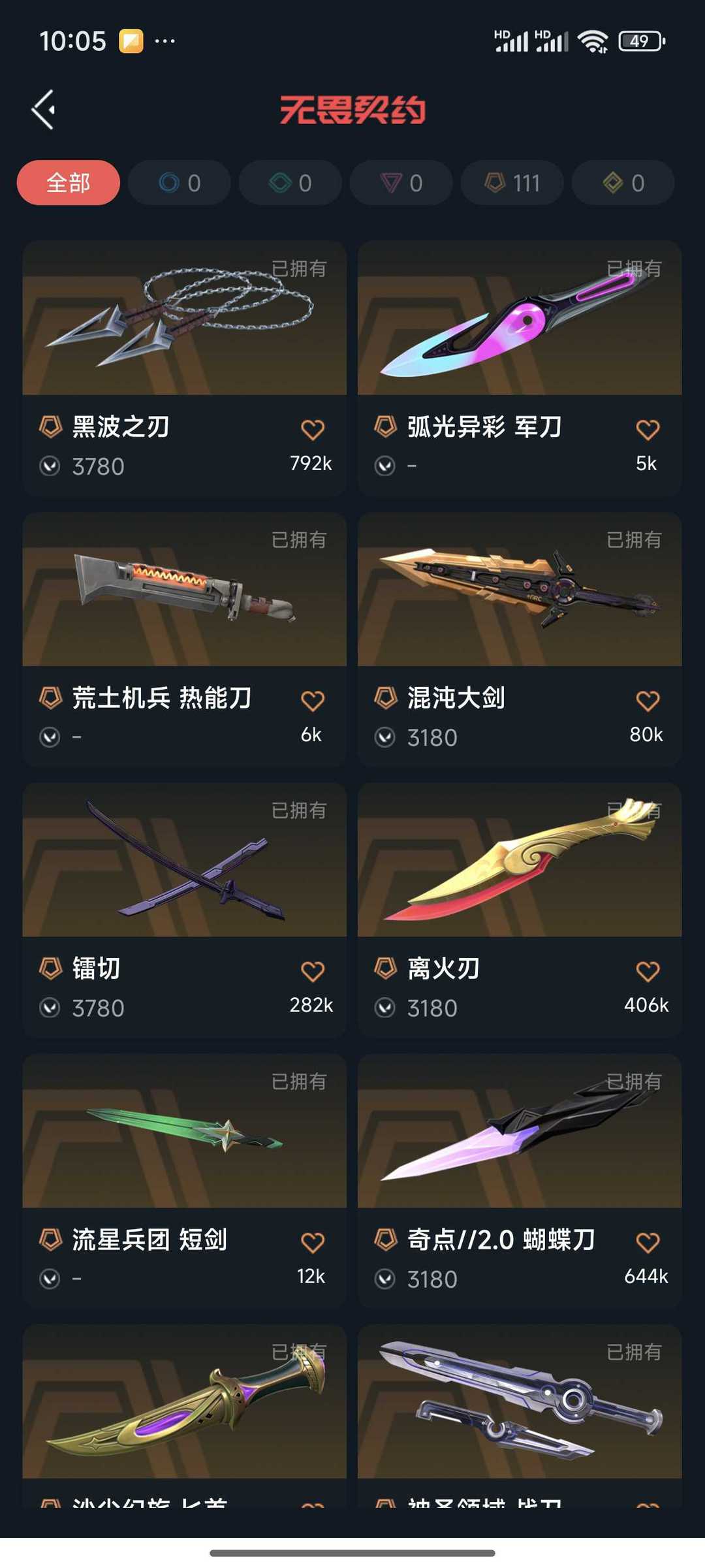
Task: Select the blue circle tier filter chip
Action: 180,183
